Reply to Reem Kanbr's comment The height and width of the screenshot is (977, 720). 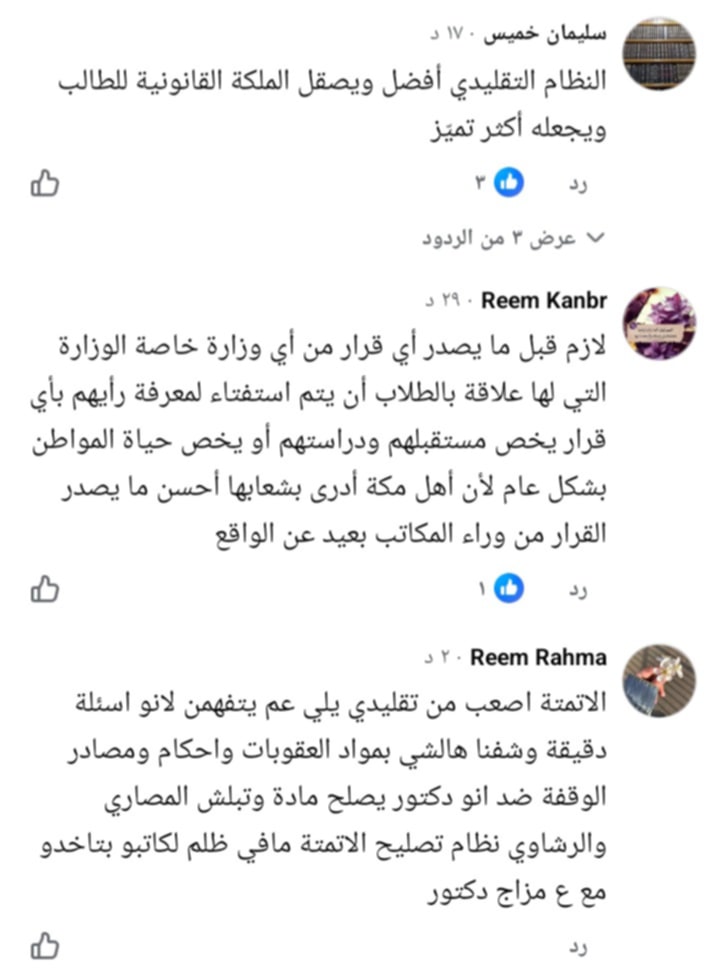coord(576,590)
